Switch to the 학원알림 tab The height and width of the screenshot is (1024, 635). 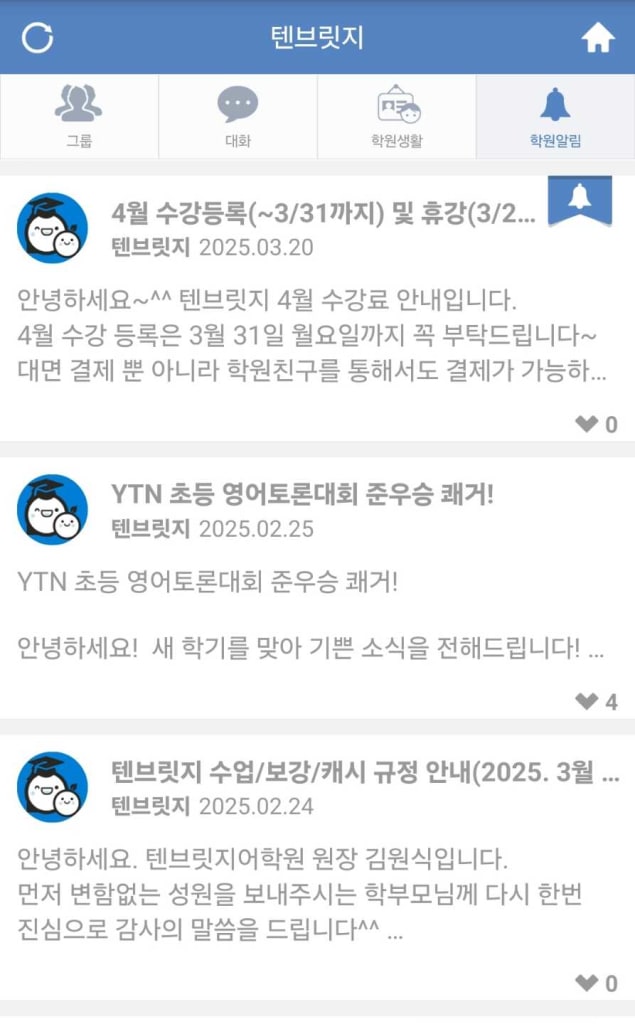point(555,116)
